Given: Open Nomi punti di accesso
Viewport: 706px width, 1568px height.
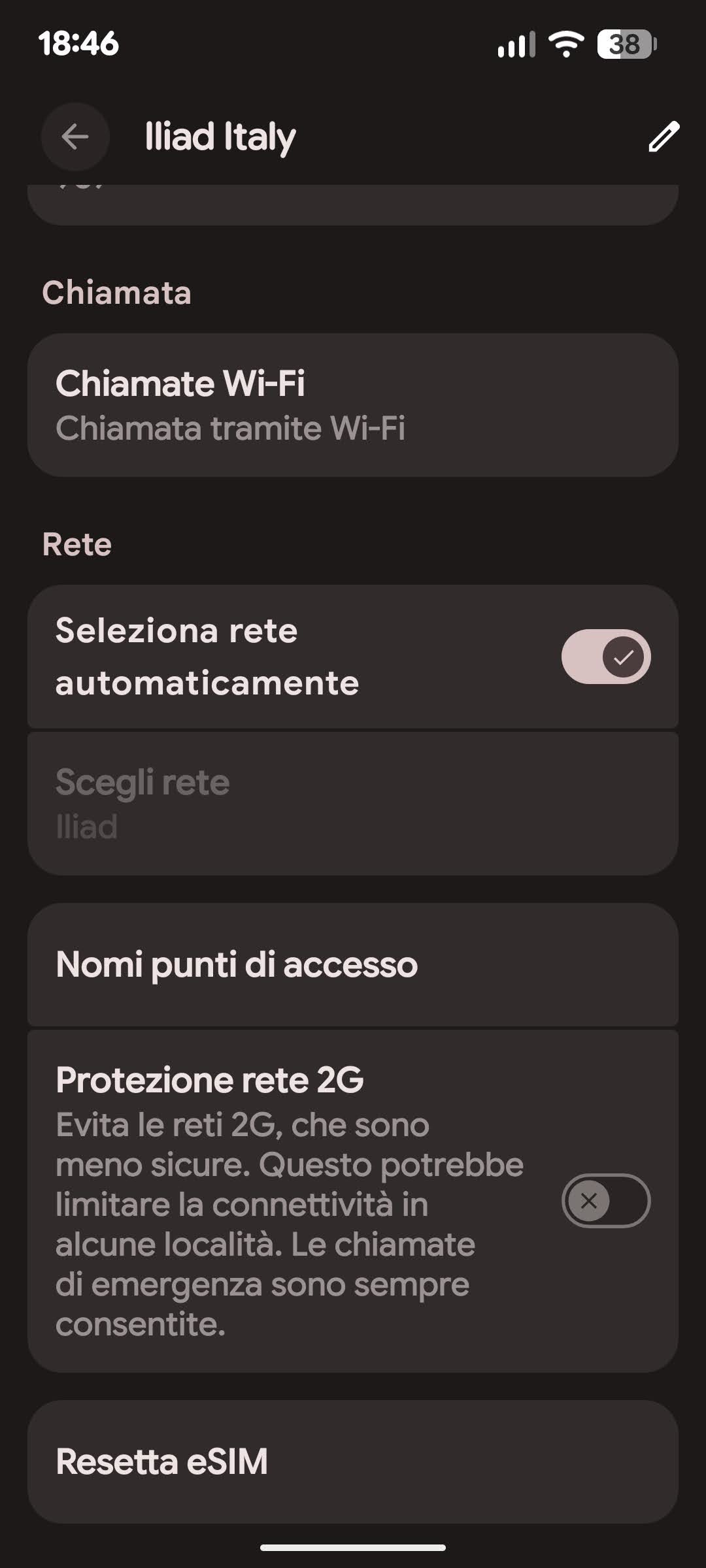Looking at the screenshot, I should (353, 964).
